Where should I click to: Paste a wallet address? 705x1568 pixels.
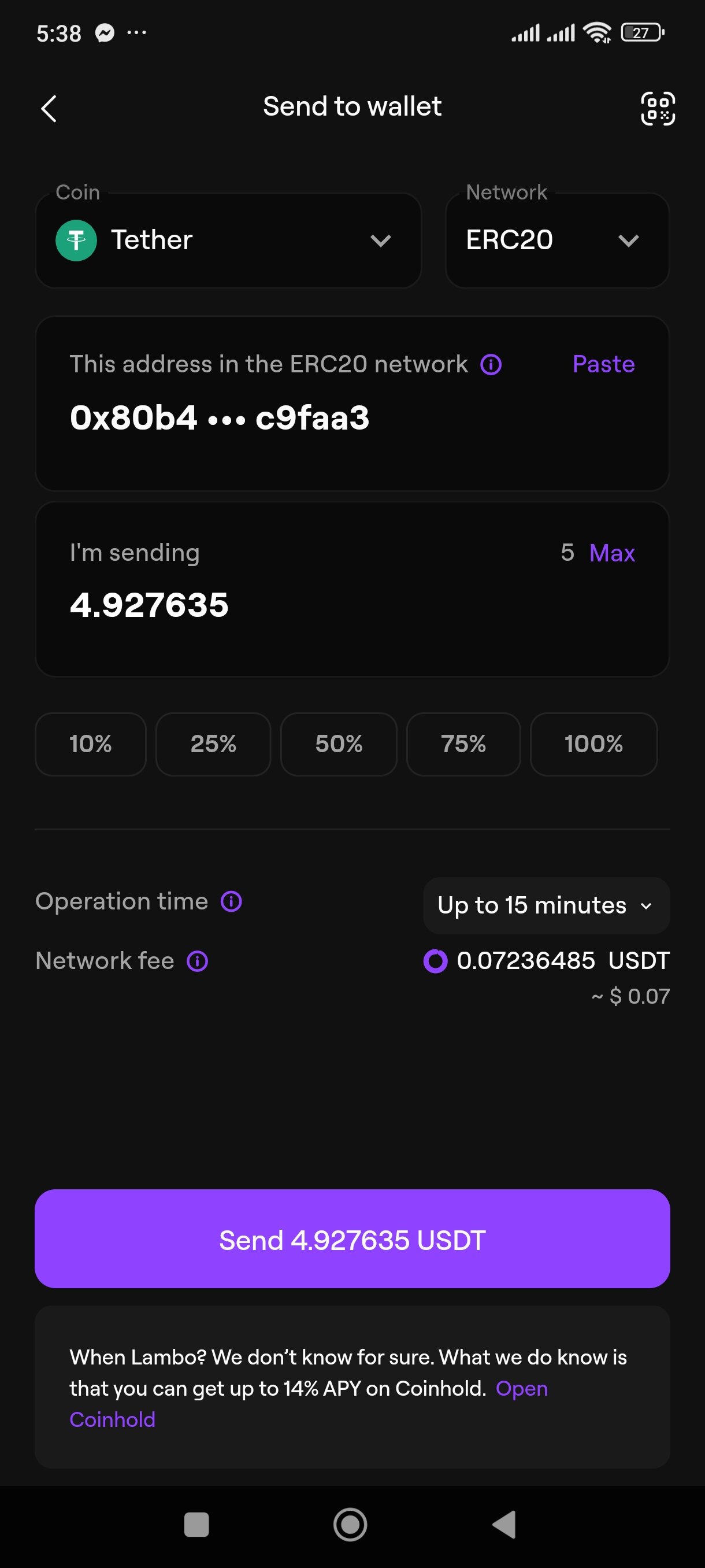tap(603, 364)
